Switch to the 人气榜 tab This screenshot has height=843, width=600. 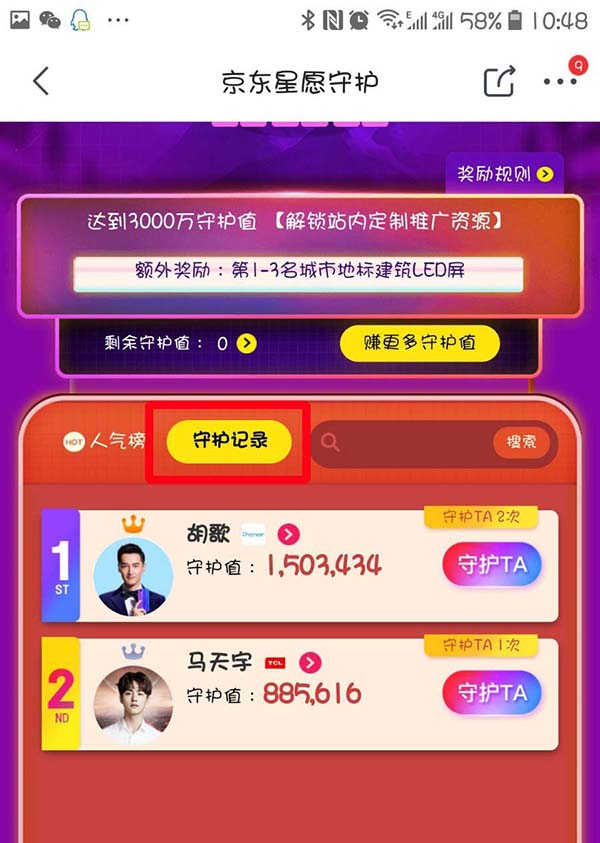(105, 441)
